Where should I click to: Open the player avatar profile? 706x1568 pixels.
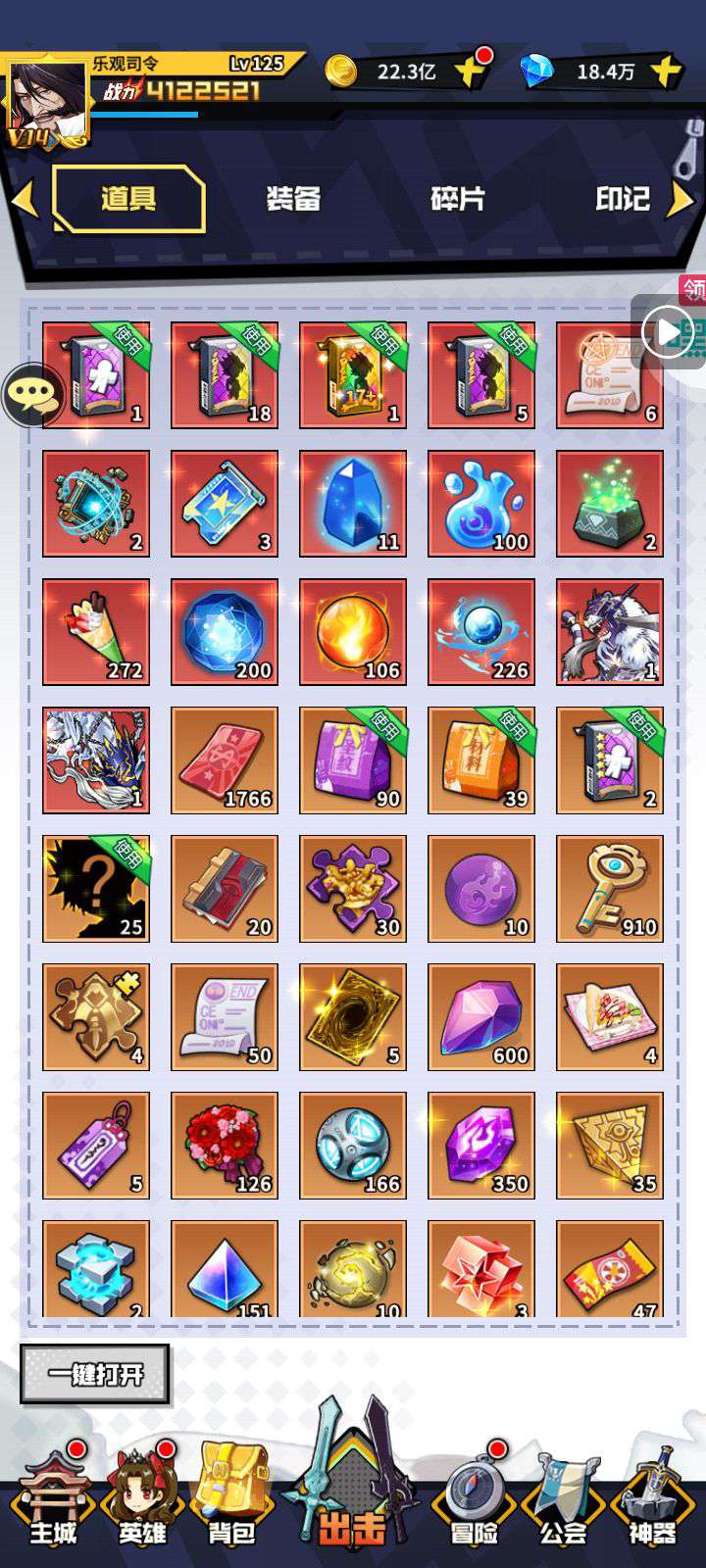[47, 103]
